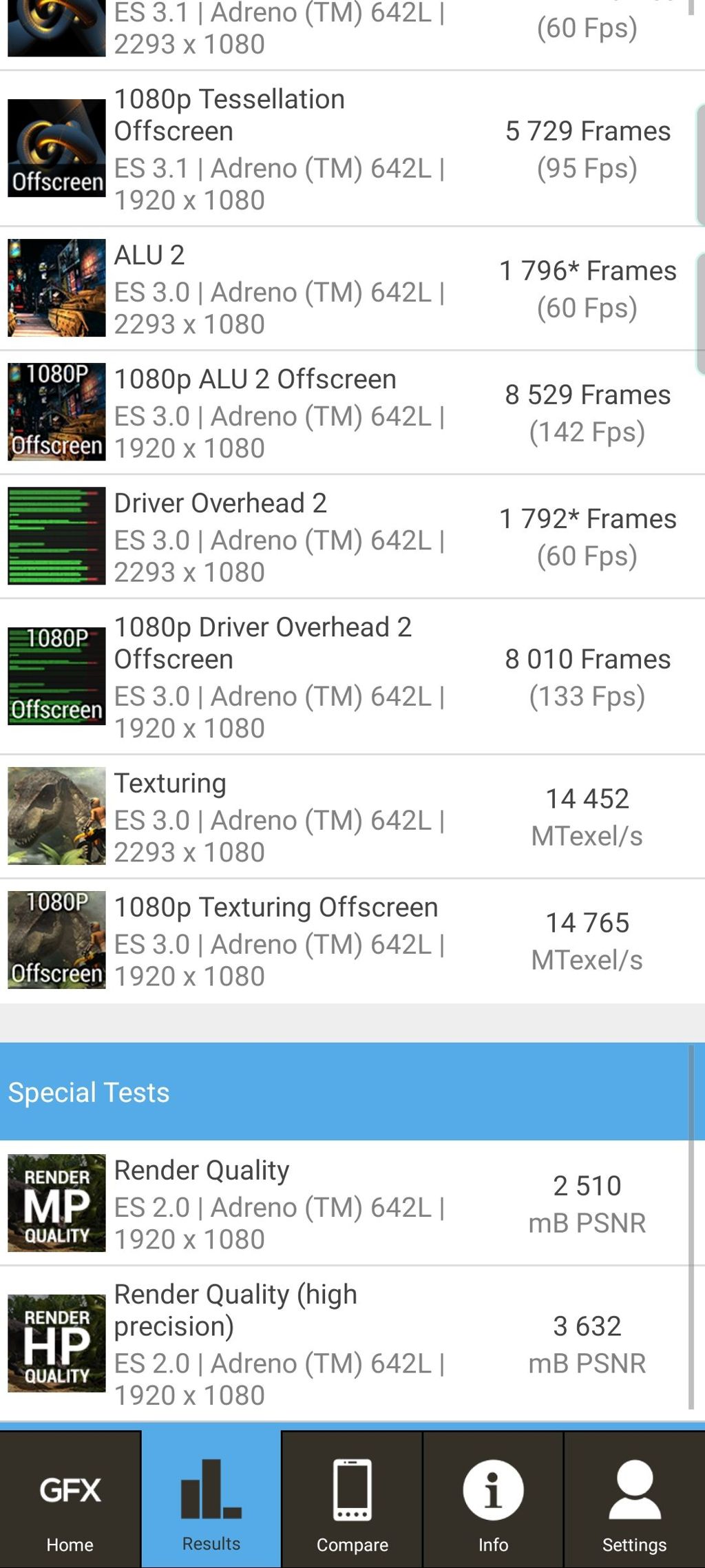Open the Render Quality test result
This screenshot has width=705, height=1568.
(344, 1203)
